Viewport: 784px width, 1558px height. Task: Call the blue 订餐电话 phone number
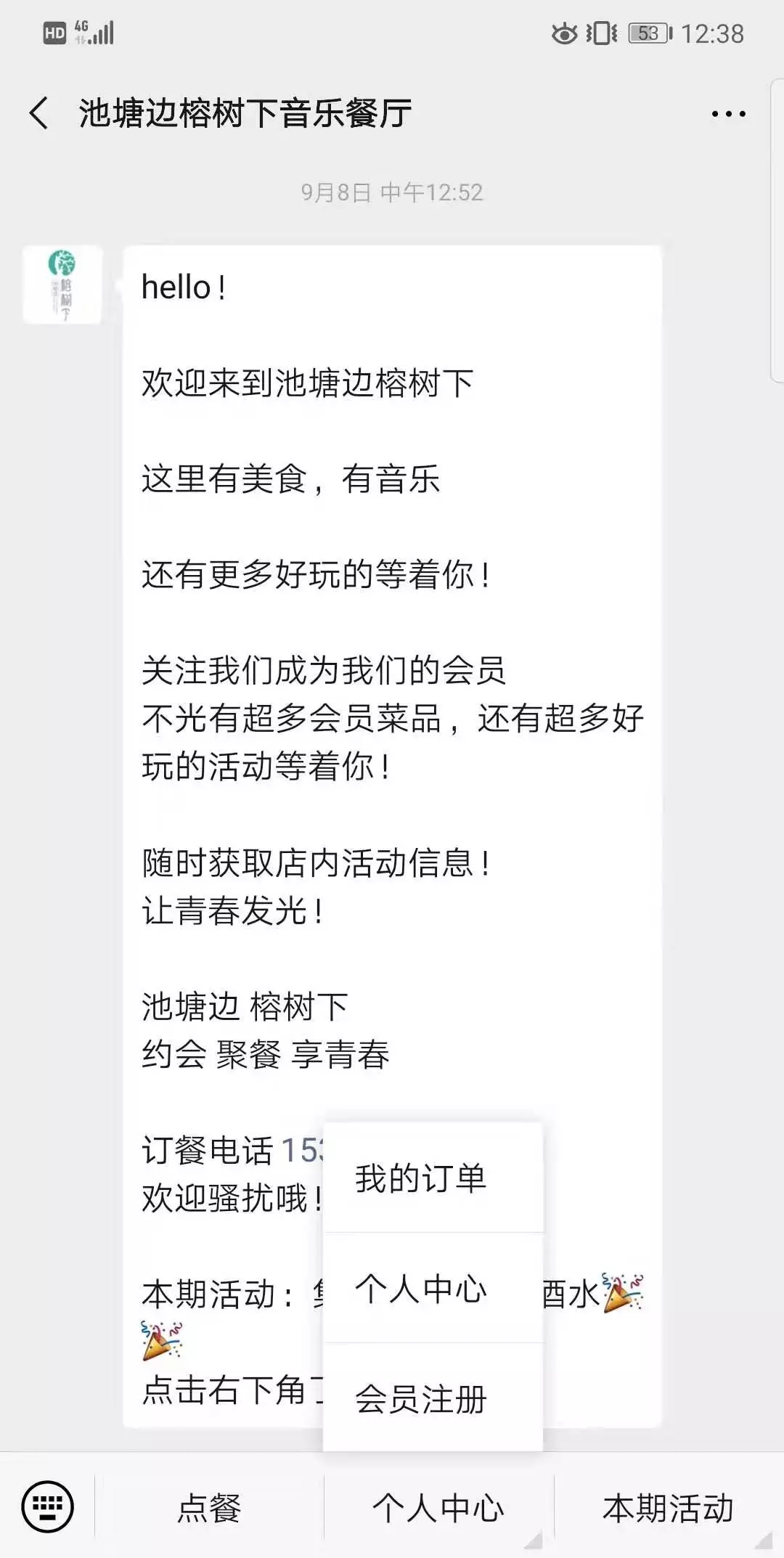(302, 1150)
